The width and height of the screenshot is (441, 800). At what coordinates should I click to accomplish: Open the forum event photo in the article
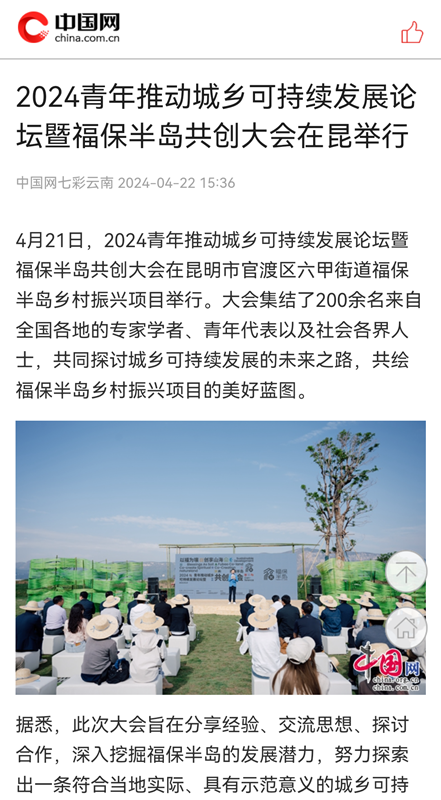220,558
